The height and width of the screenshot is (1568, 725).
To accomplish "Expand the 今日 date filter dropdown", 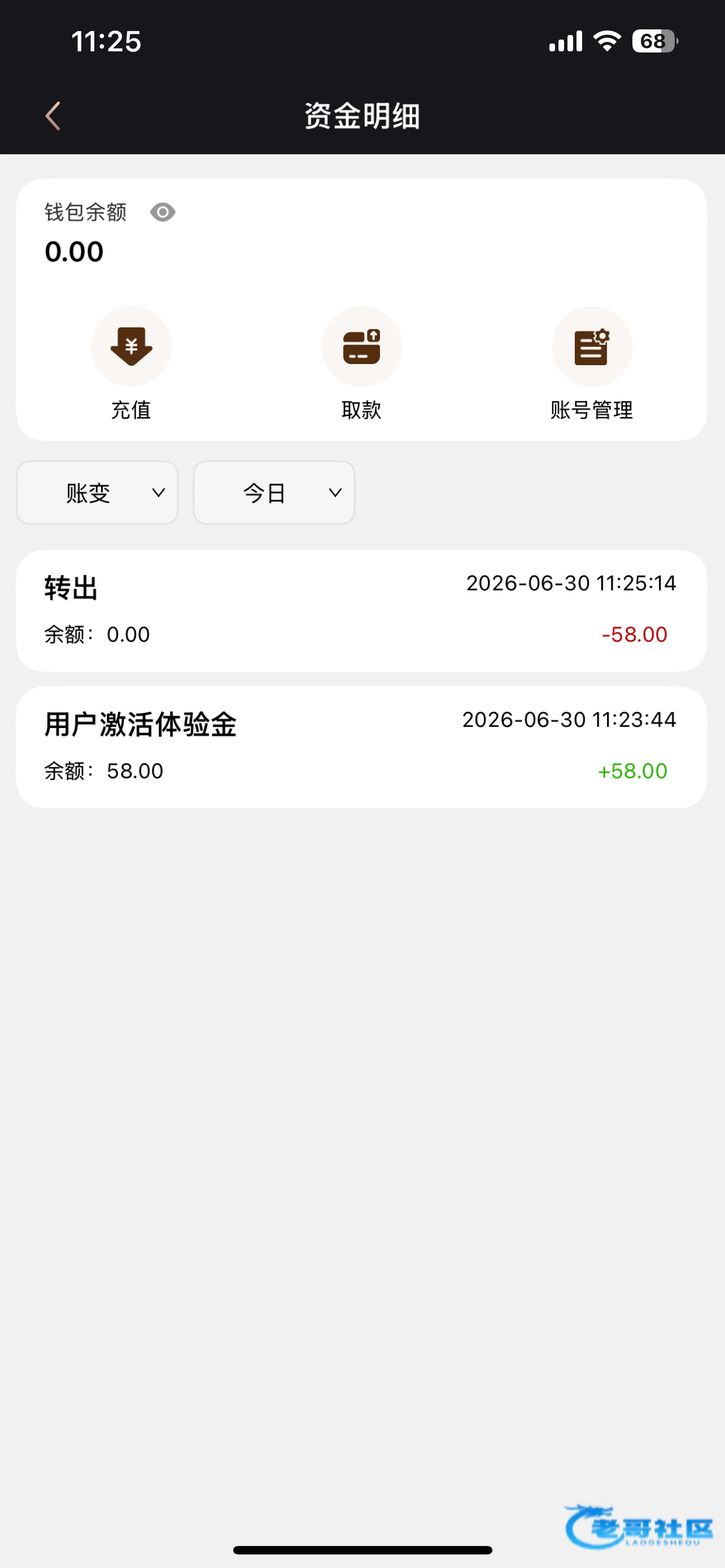I will [274, 492].
